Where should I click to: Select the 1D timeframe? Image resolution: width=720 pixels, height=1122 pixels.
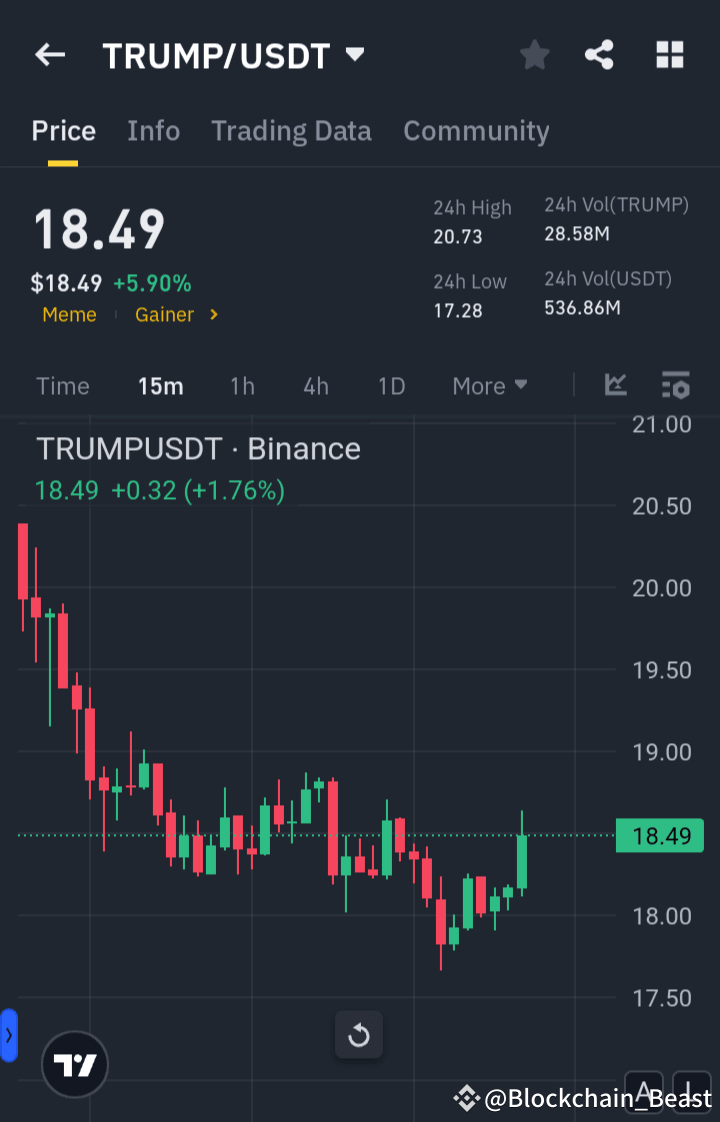click(x=391, y=385)
